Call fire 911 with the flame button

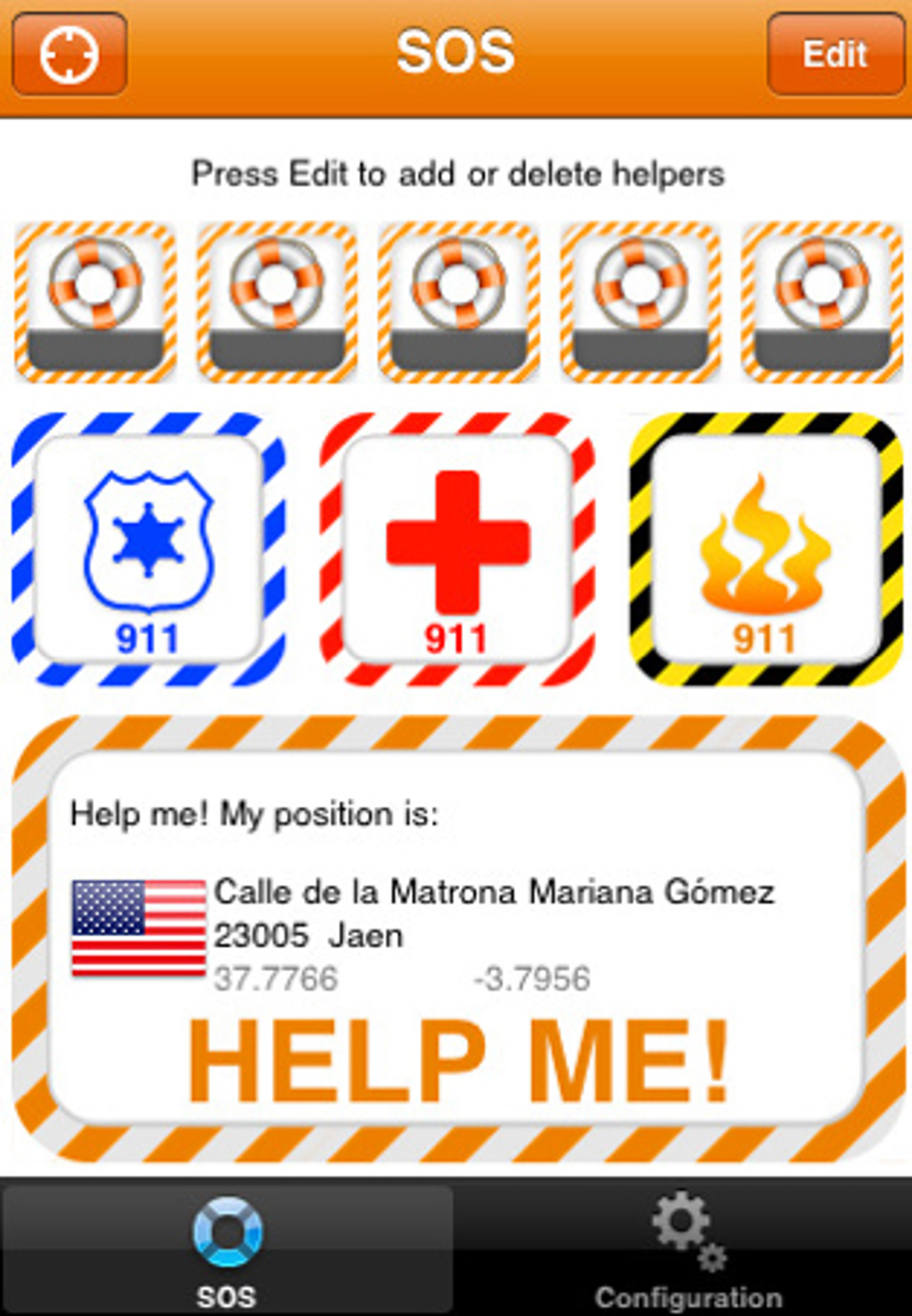coord(766,550)
